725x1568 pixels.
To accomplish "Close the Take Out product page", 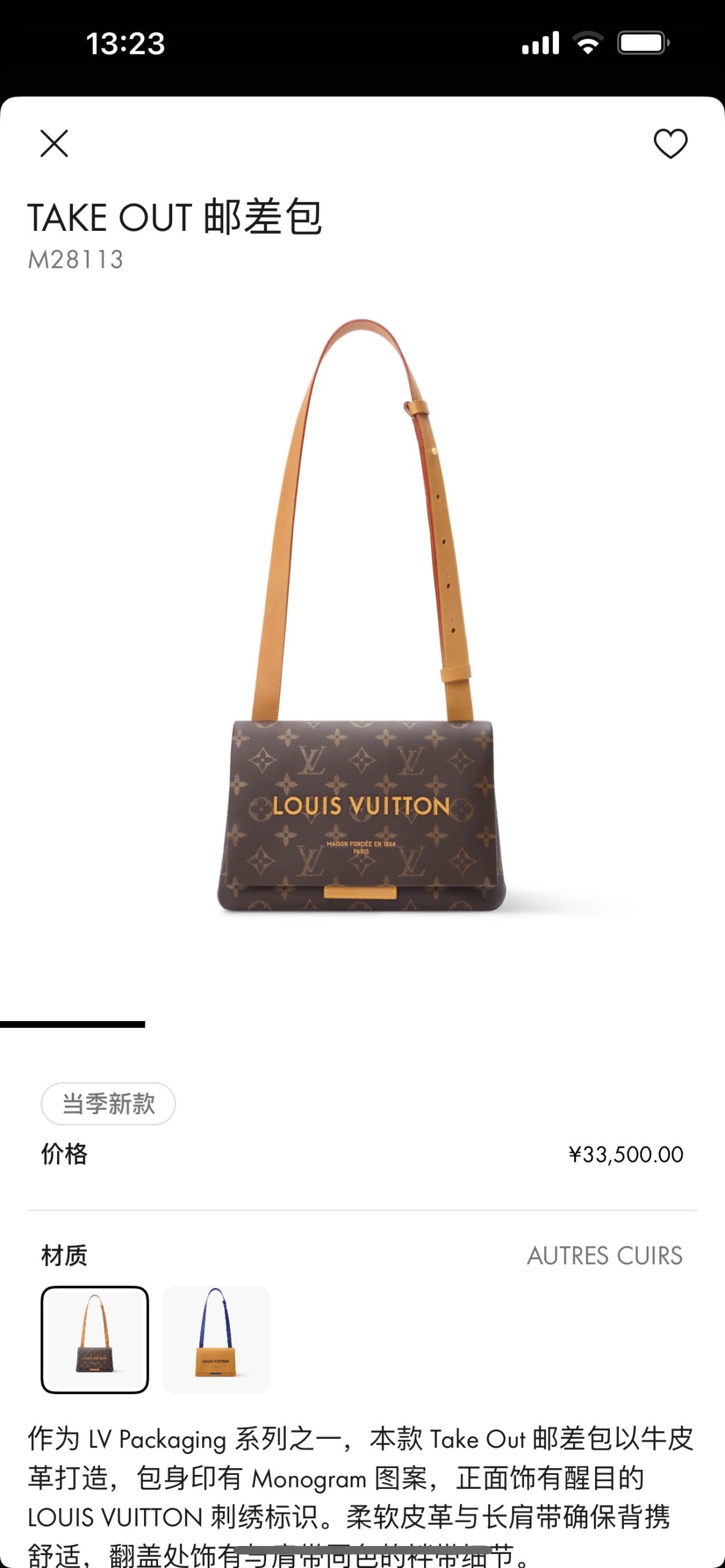I will [x=54, y=144].
